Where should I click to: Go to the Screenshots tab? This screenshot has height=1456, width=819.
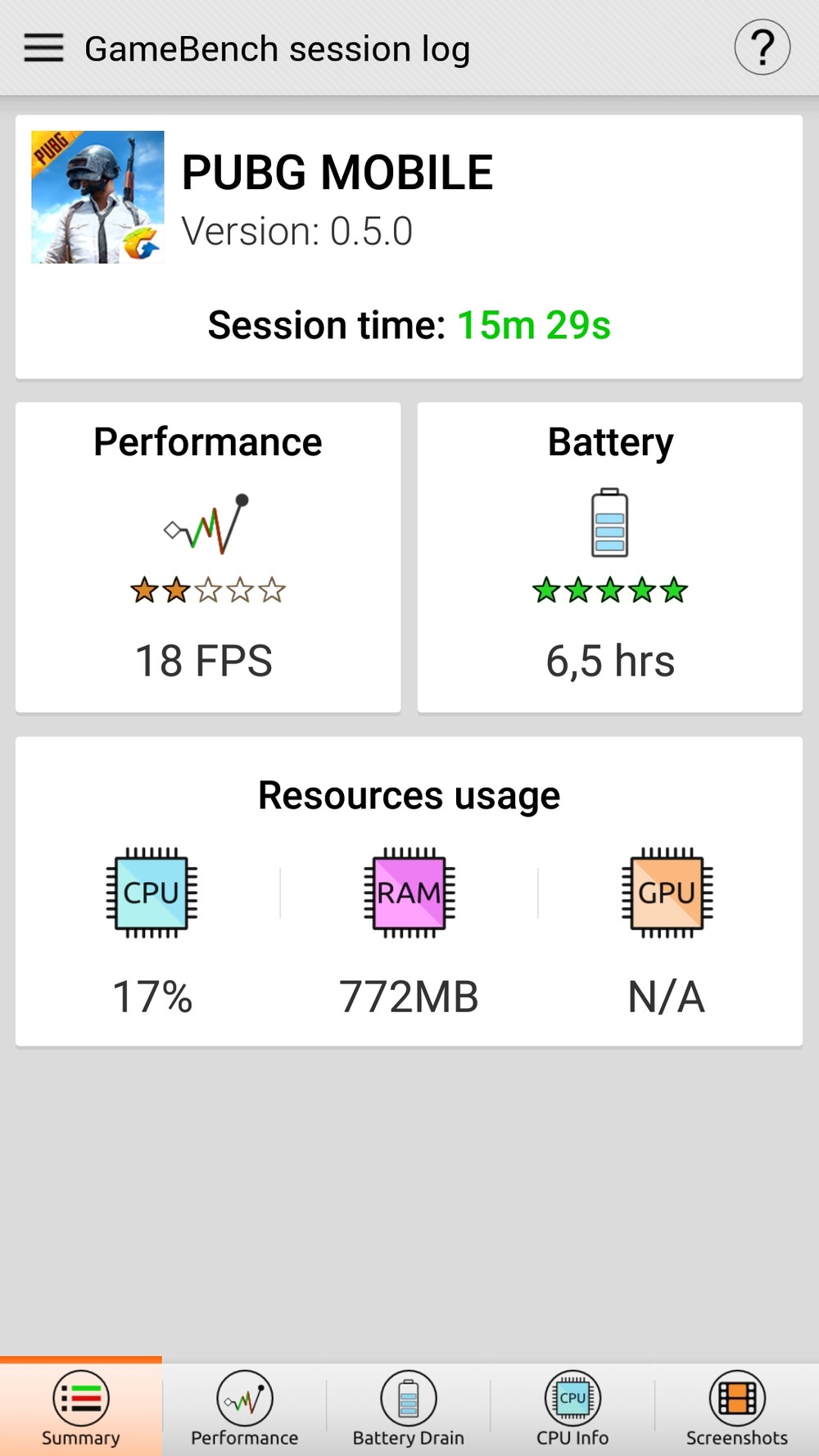736,1409
